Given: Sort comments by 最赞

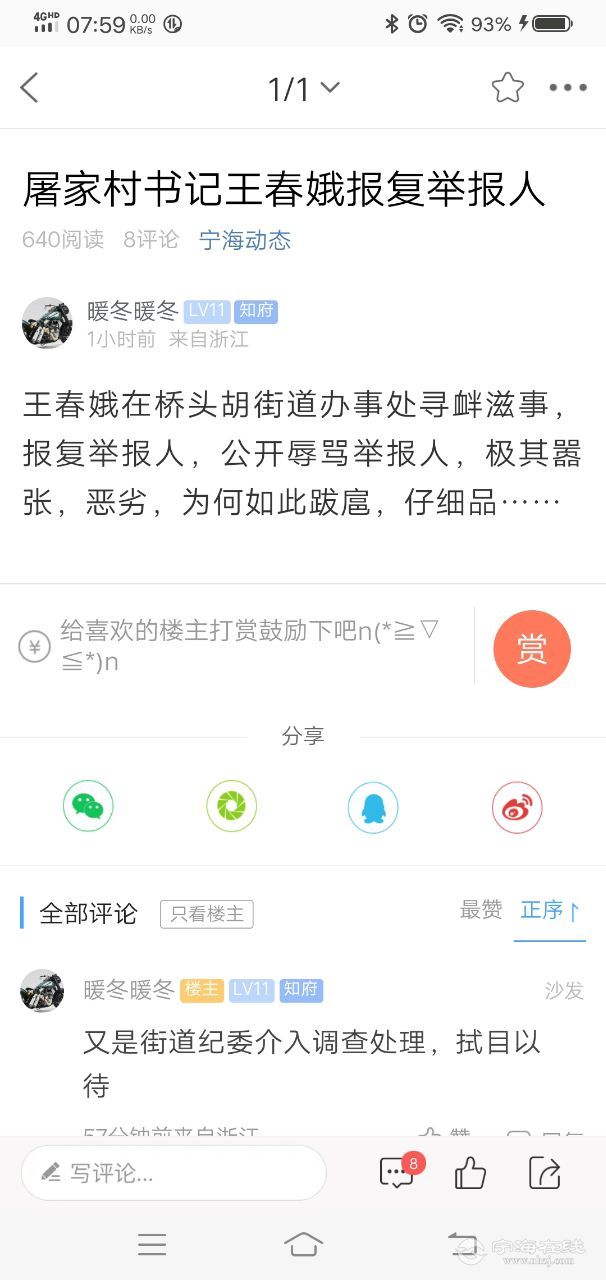Looking at the screenshot, I should [480, 910].
